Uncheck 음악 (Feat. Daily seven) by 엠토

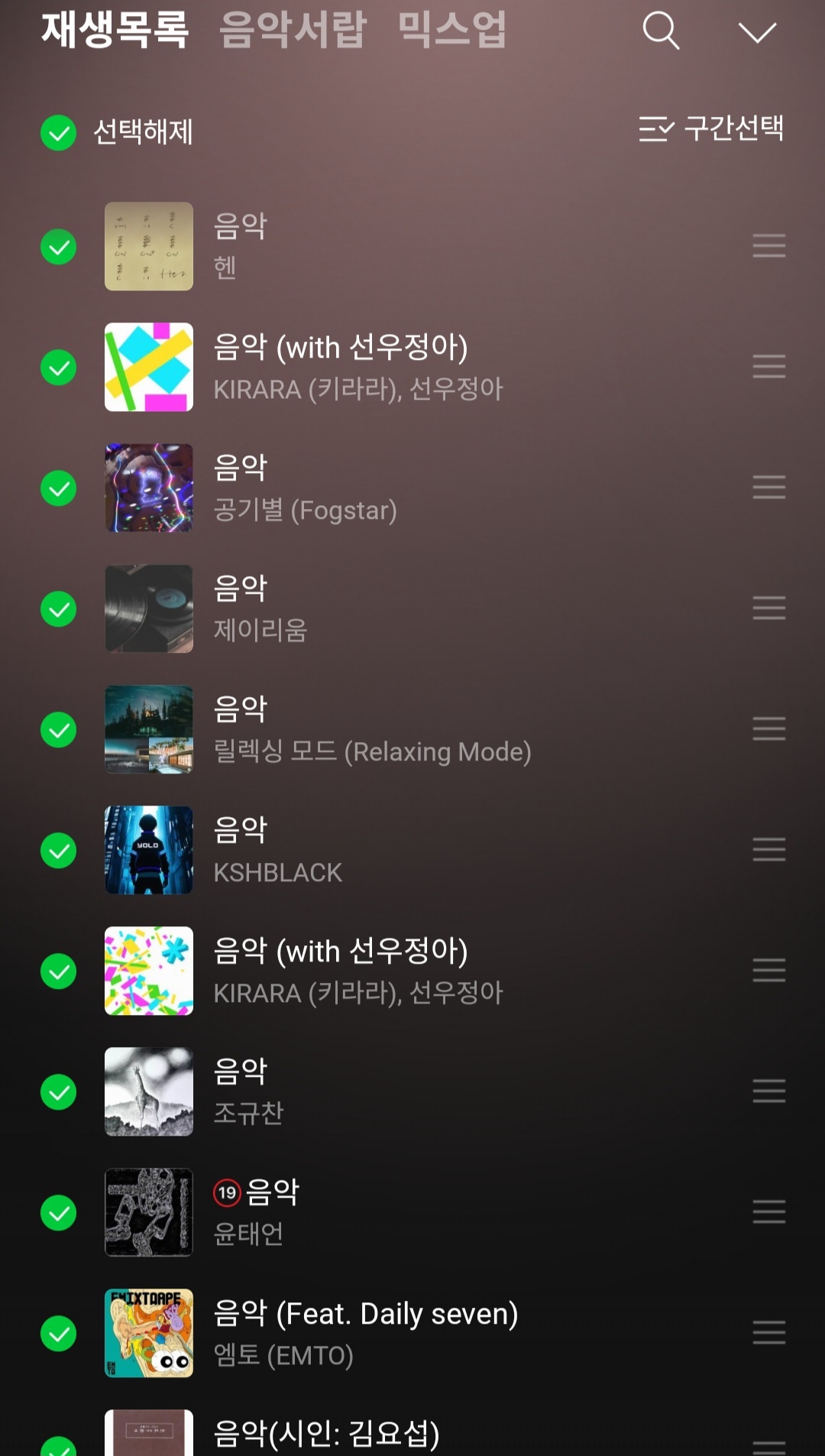[59, 1334]
